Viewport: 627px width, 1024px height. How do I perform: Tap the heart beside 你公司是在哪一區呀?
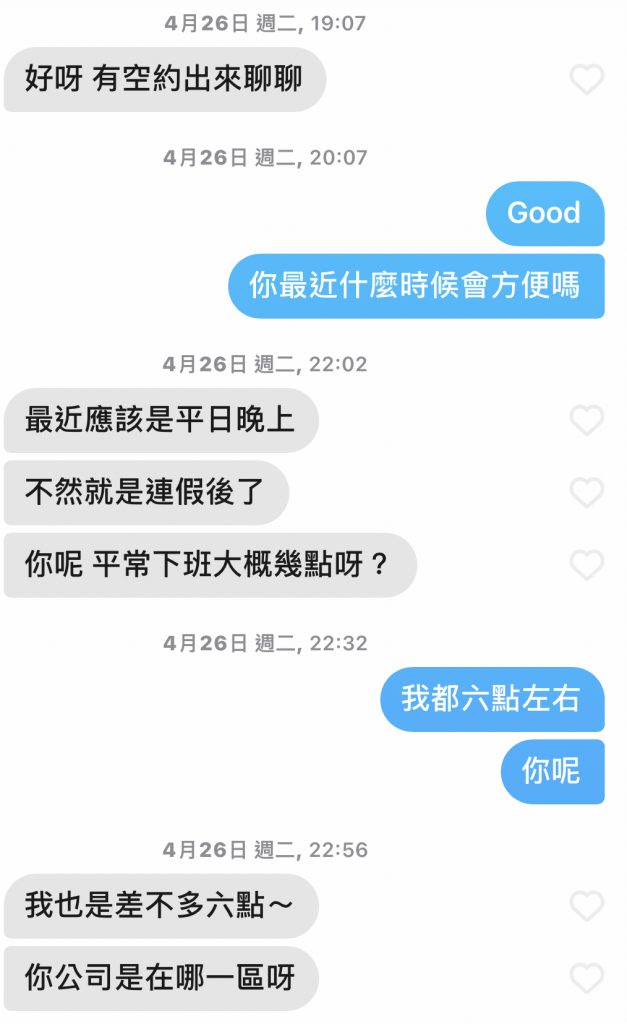point(587,978)
